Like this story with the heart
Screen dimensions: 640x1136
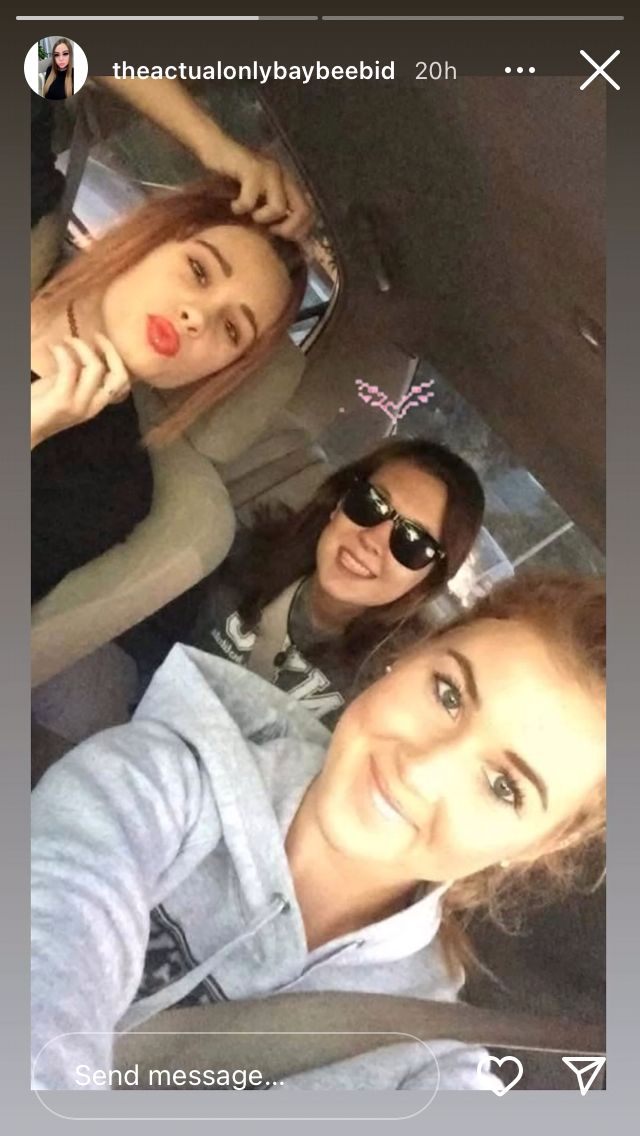[499, 1075]
